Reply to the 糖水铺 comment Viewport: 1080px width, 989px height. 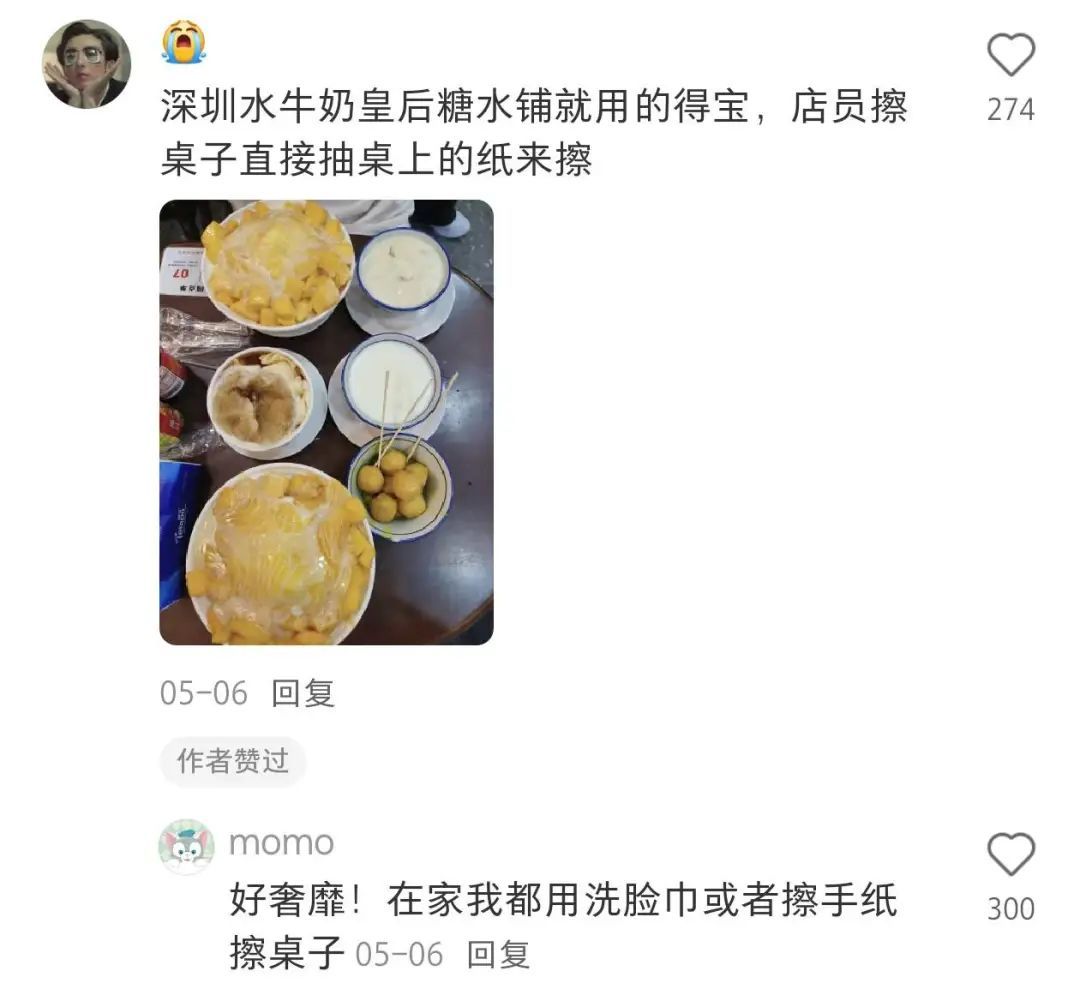pos(303,693)
